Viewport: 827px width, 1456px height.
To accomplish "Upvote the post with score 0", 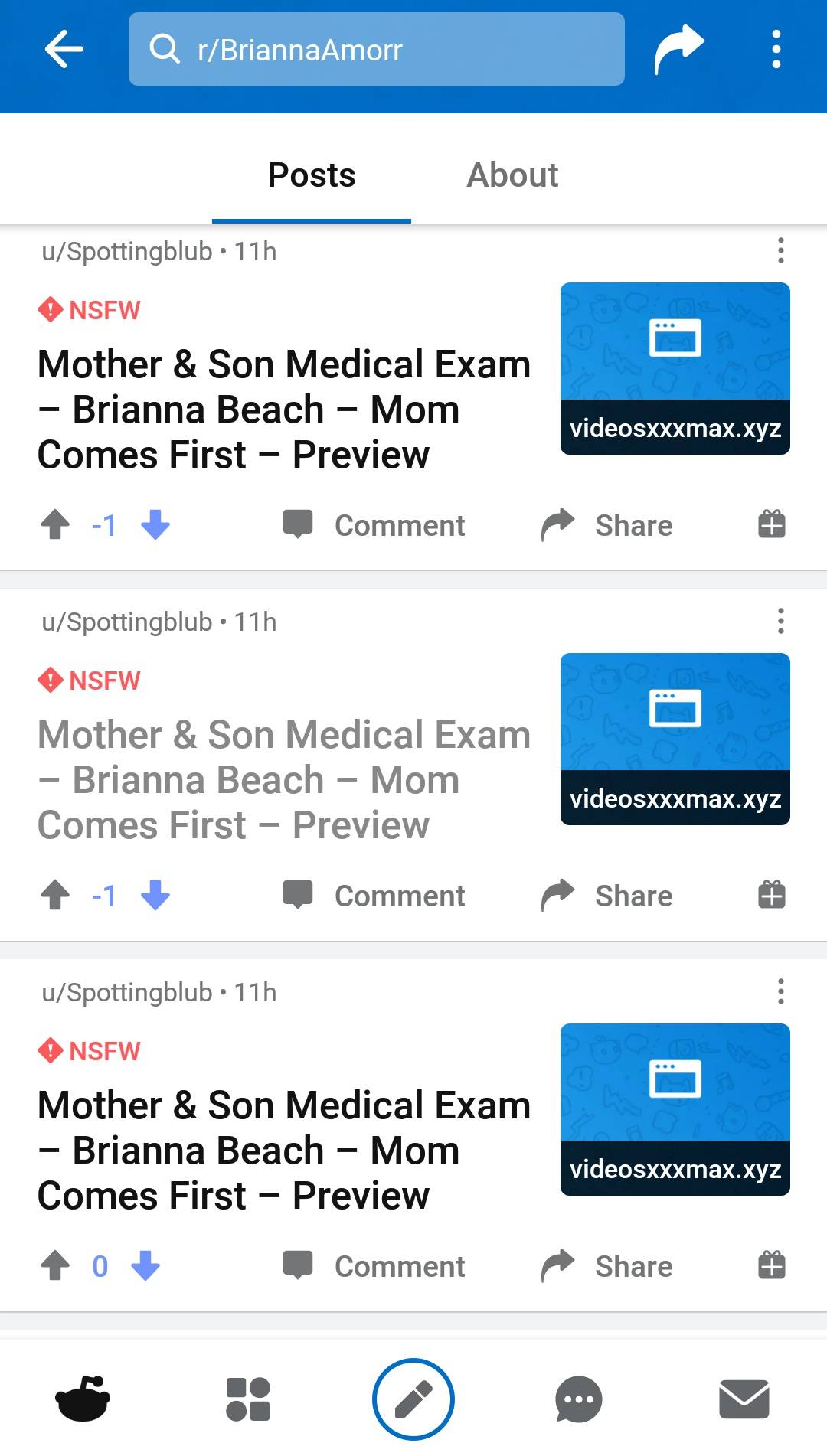I will pos(55,1266).
